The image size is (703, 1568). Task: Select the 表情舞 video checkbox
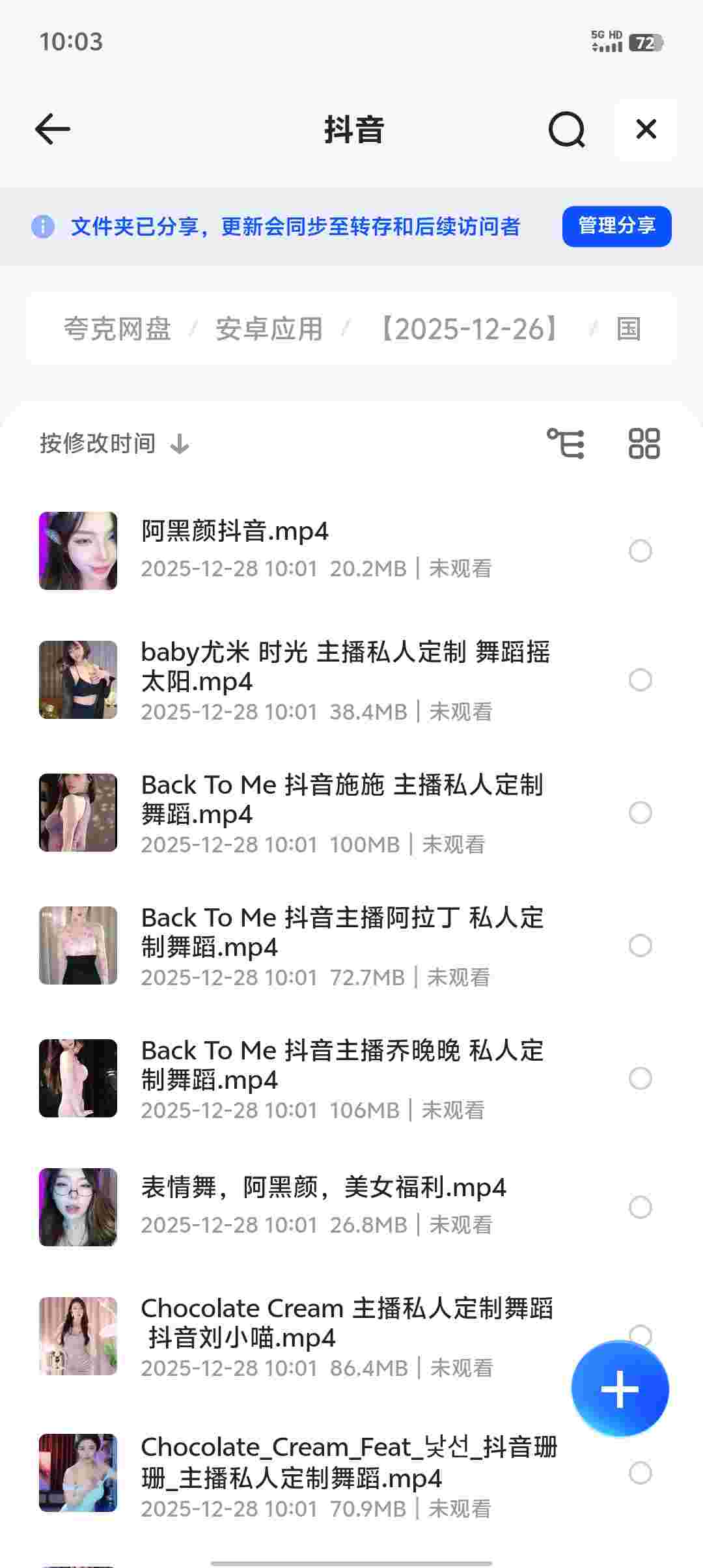[x=640, y=1207]
